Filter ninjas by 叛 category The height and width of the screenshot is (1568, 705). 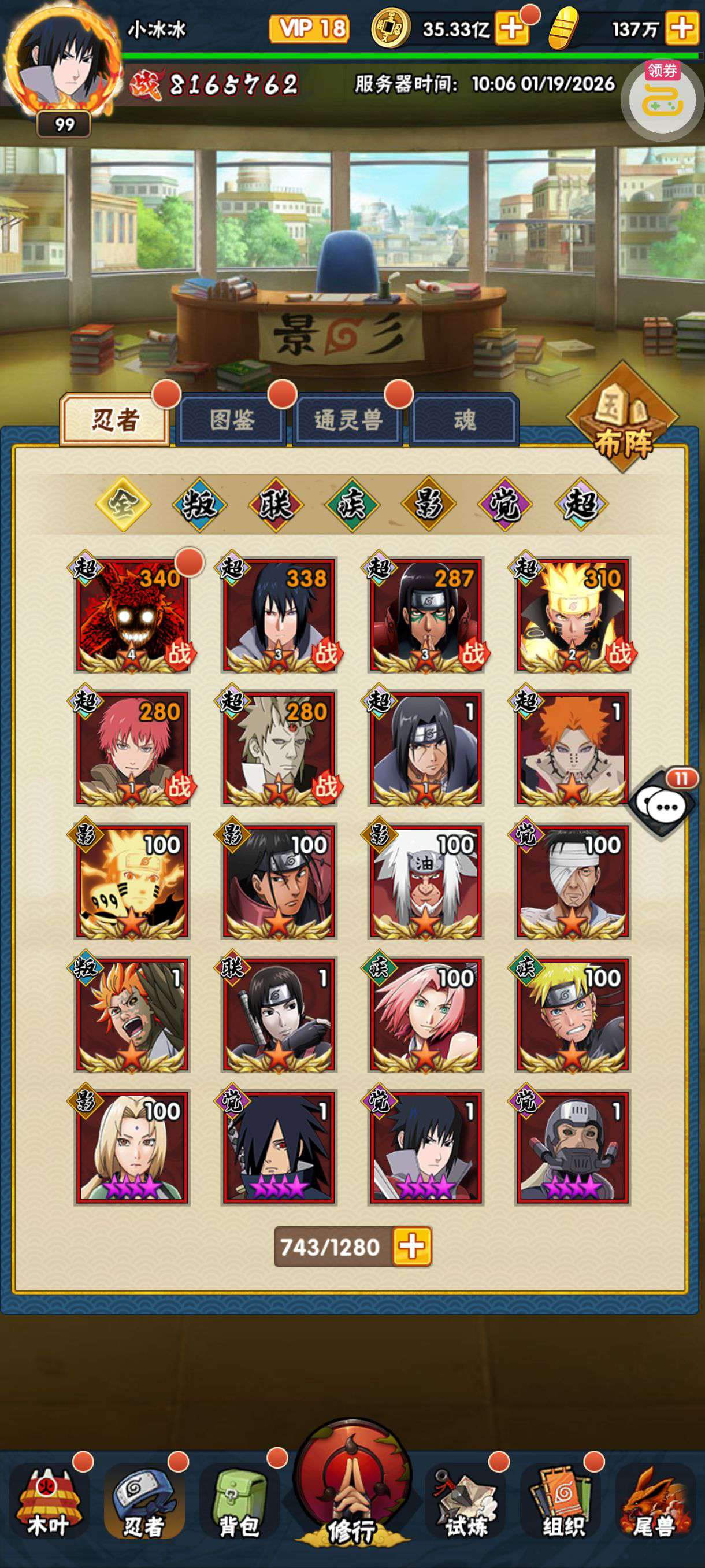click(x=199, y=505)
